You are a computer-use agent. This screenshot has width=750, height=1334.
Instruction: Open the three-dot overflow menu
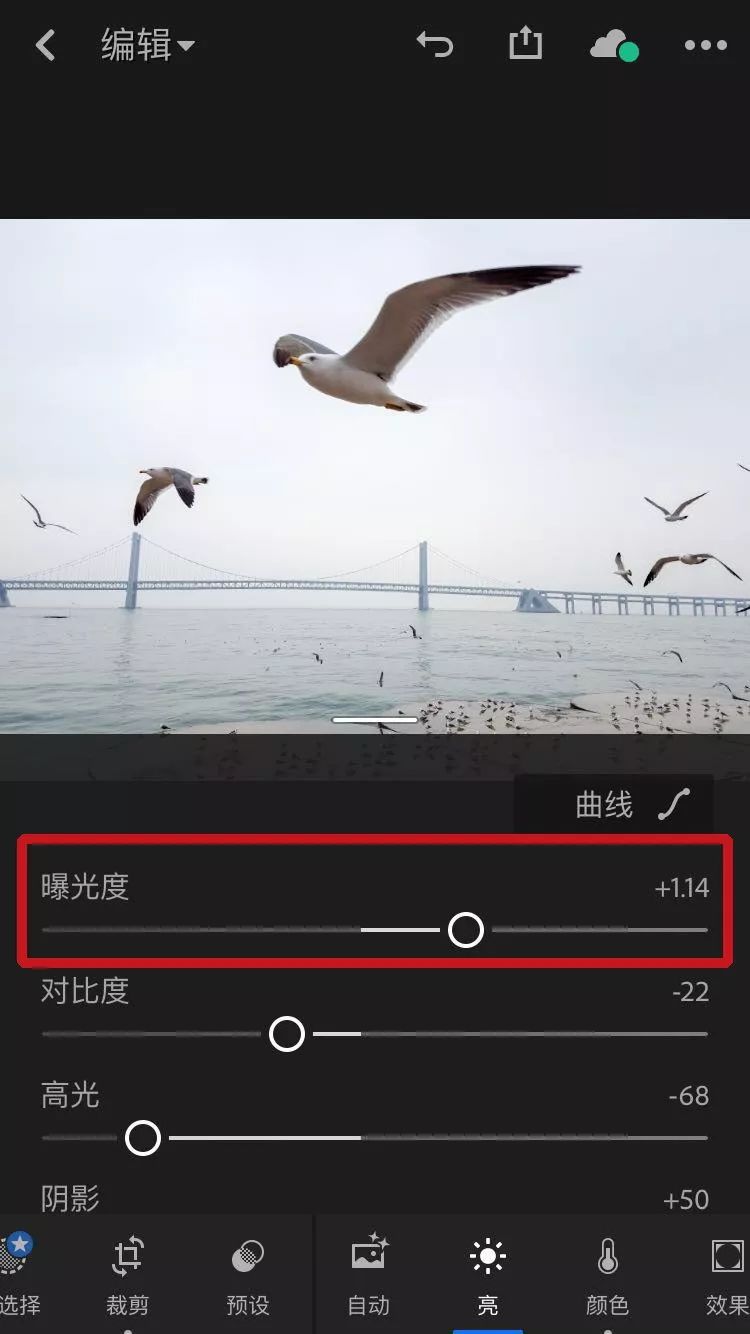705,44
